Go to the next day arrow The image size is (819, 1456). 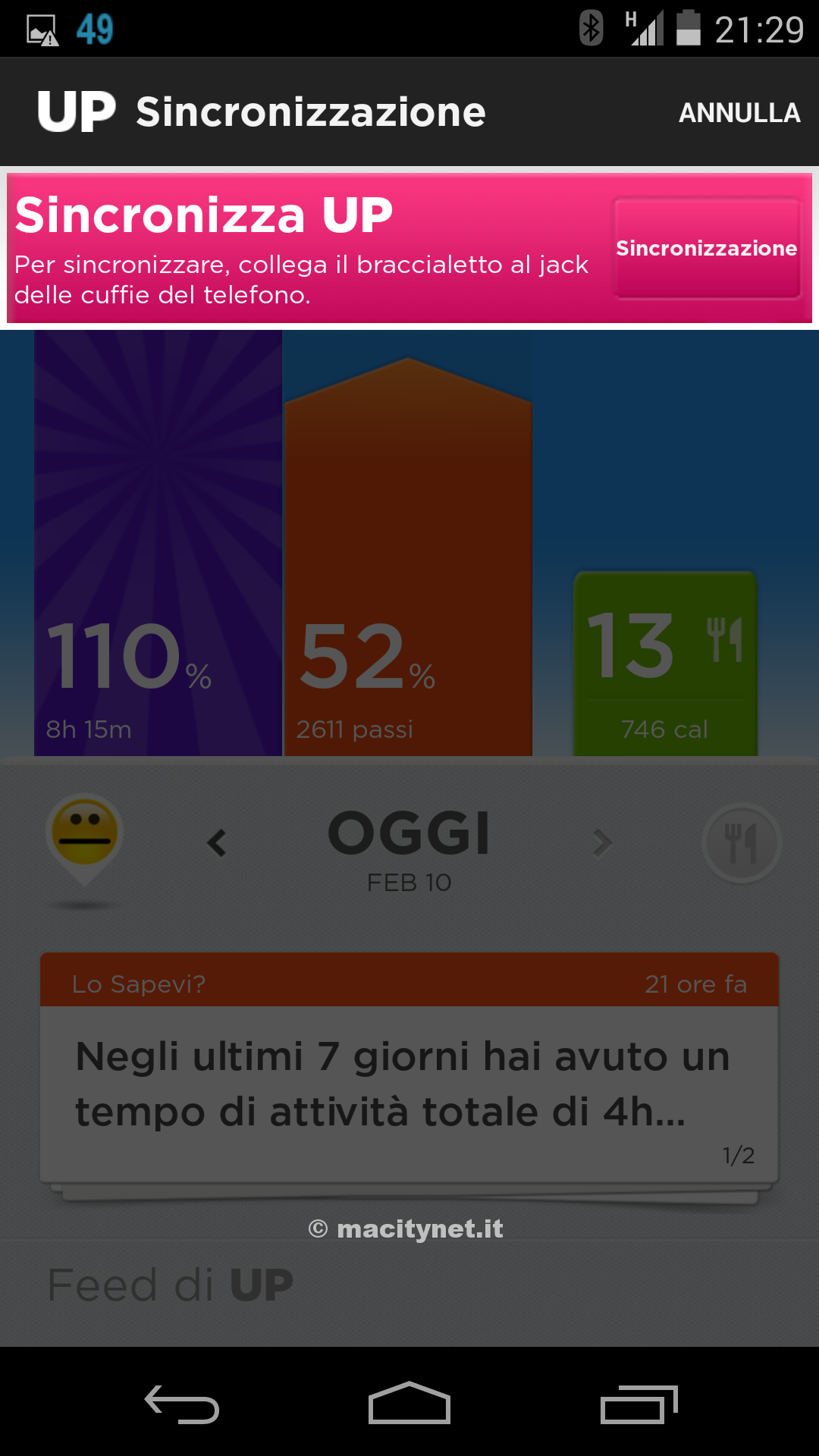click(x=602, y=843)
